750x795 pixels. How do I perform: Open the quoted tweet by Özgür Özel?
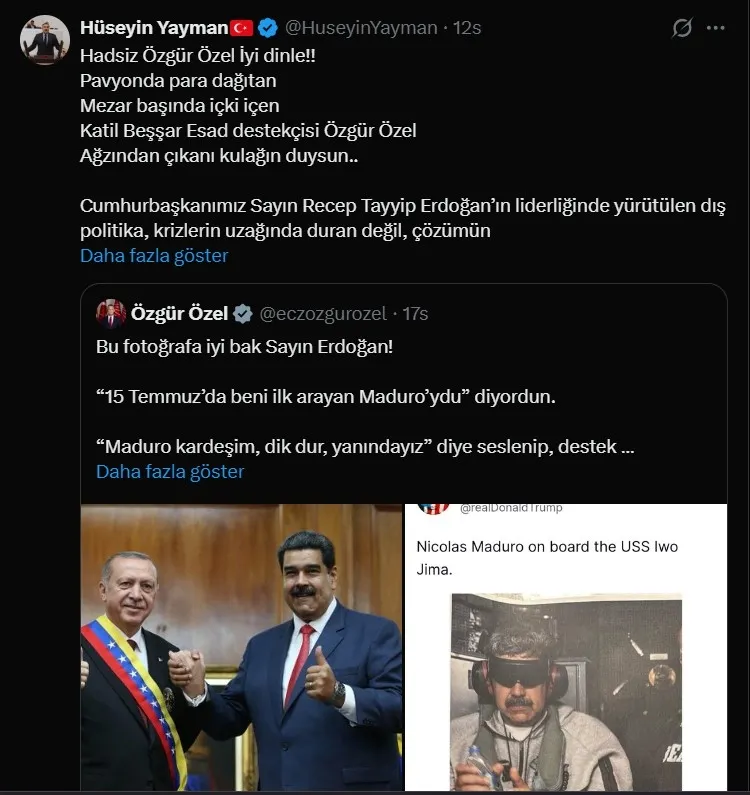[400, 392]
